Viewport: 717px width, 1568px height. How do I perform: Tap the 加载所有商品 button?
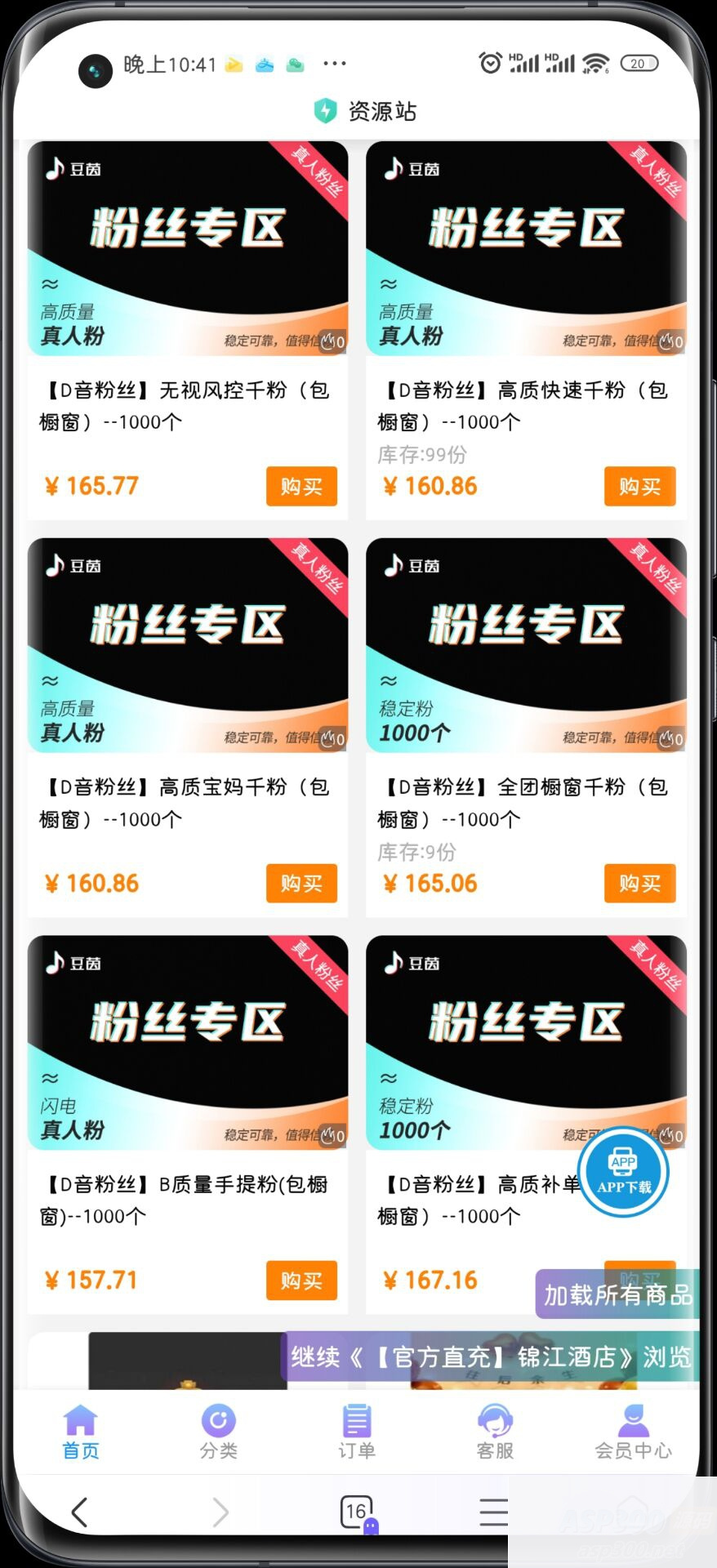coord(615,1295)
